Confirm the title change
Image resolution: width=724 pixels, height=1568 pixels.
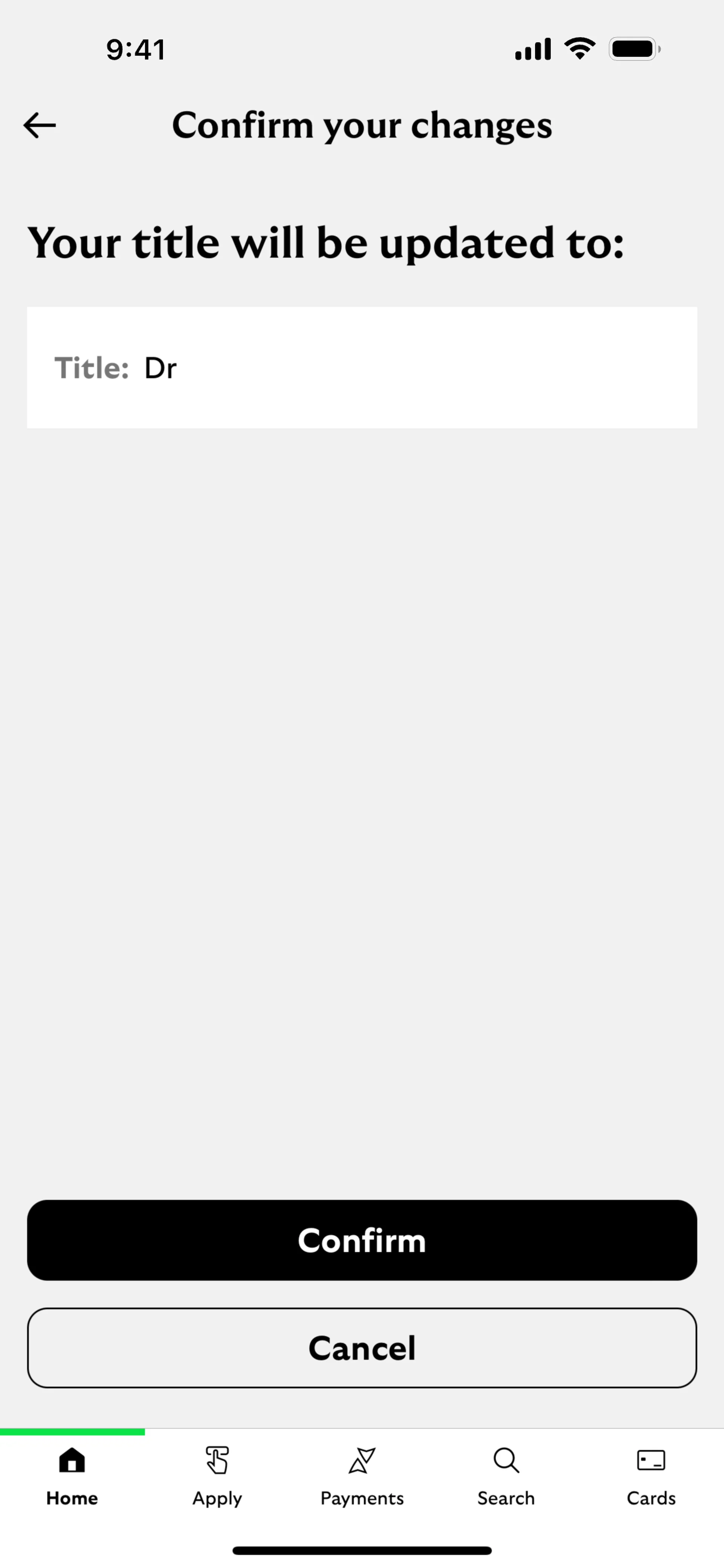[x=362, y=1240]
